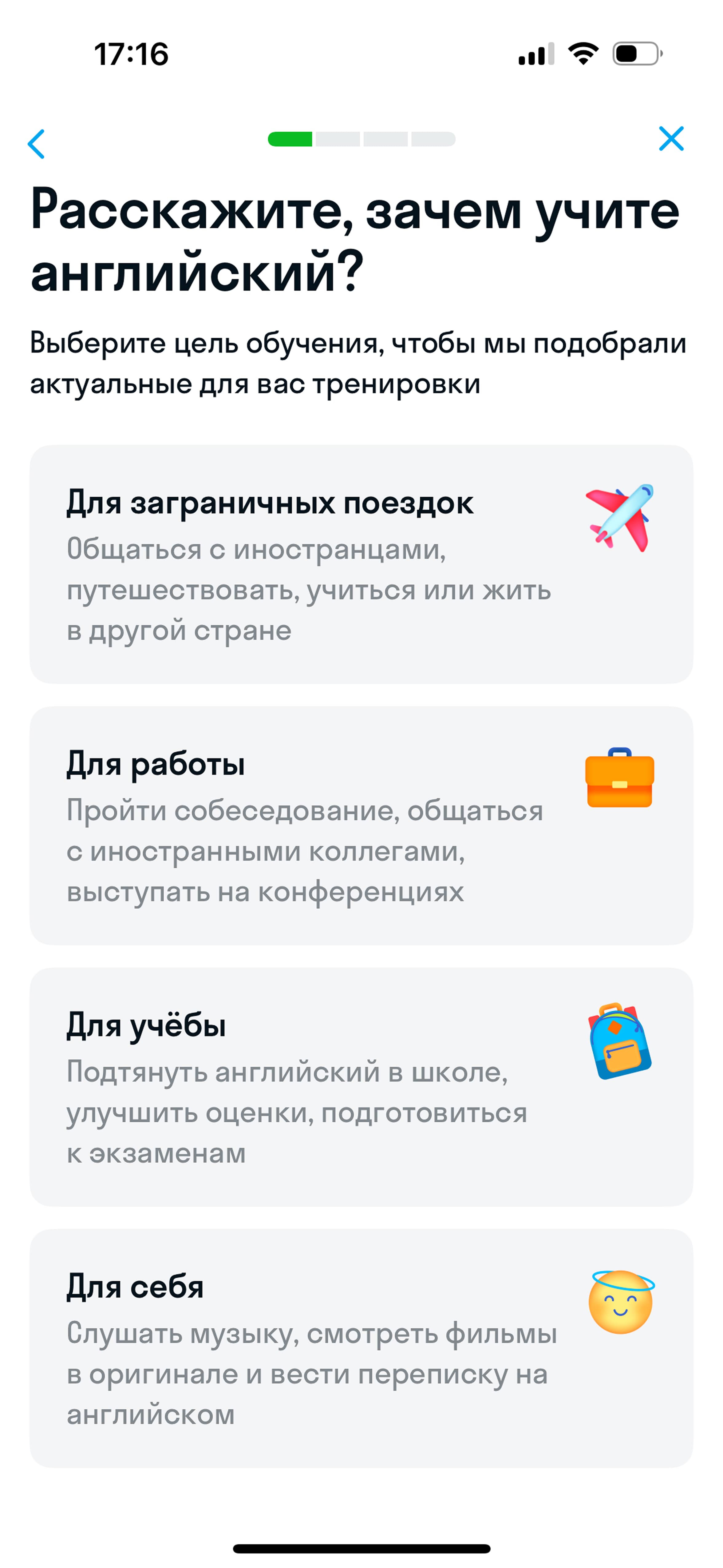The height and width of the screenshot is (1568, 723).
Task: Close the onboarding with the X
Action: click(x=671, y=139)
